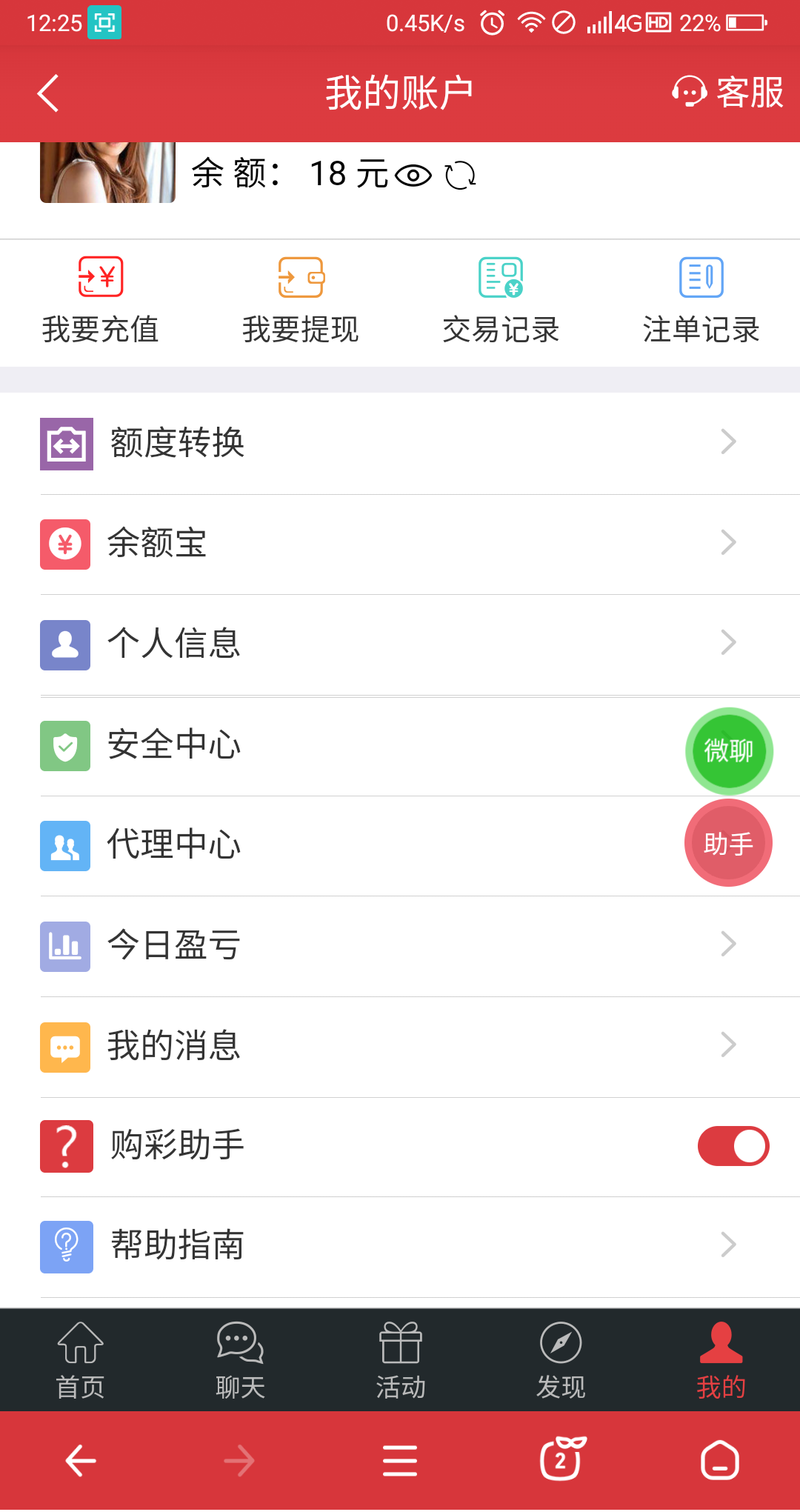Image resolution: width=800 pixels, height=1512 pixels.
Task: Turn off the 购彩助手 switch
Action: pos(733,1146)
